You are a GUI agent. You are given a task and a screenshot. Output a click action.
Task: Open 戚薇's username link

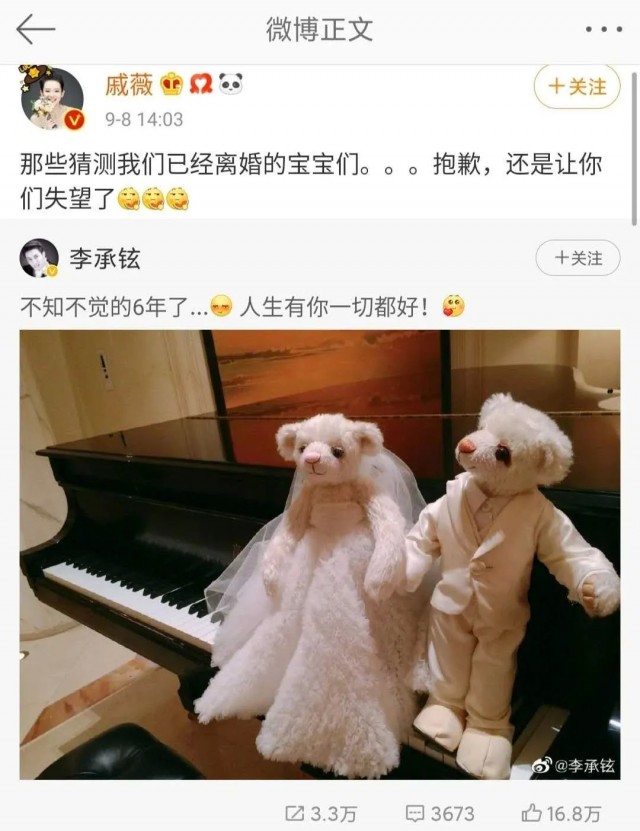pos(128,85)
